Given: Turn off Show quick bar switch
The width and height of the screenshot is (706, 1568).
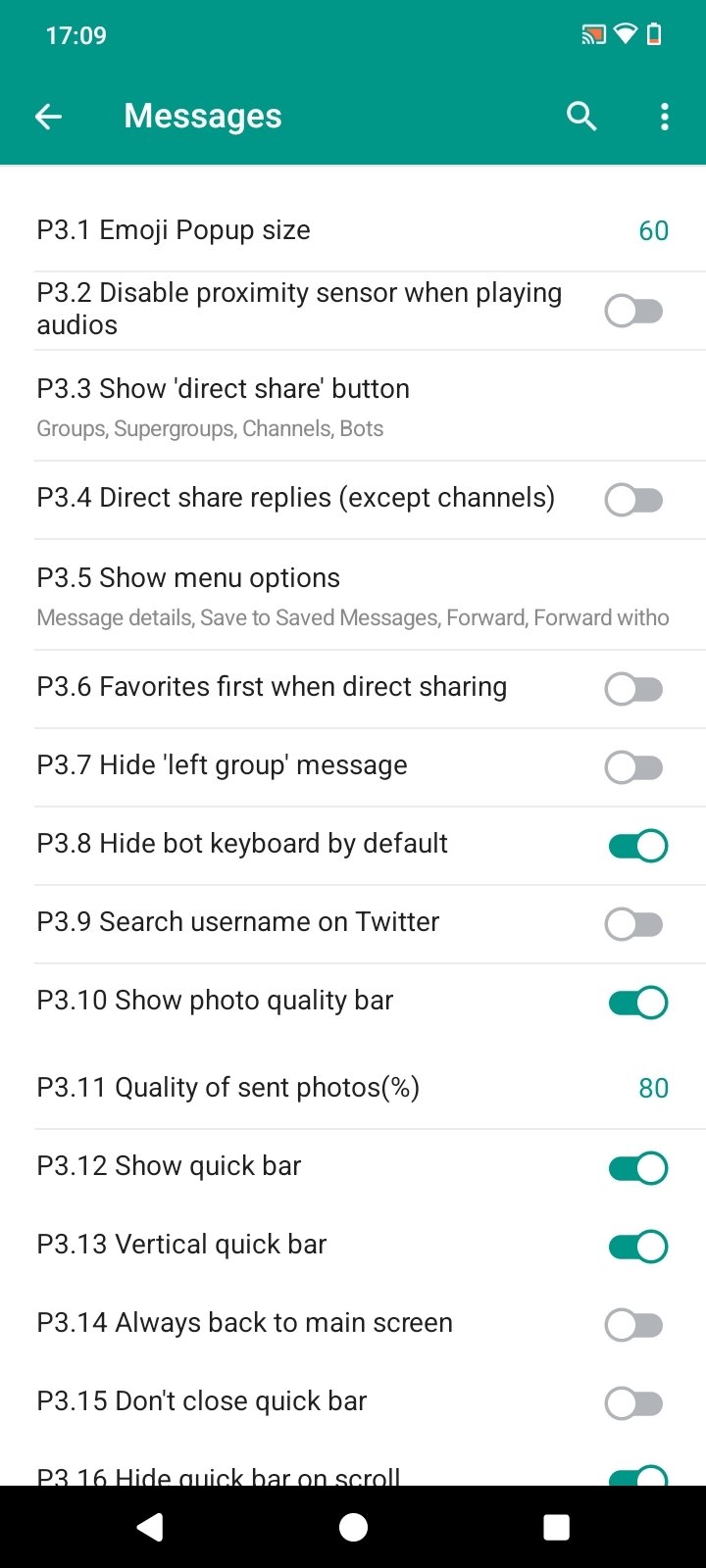Looking at the screenshot, I should (637, 1168).
